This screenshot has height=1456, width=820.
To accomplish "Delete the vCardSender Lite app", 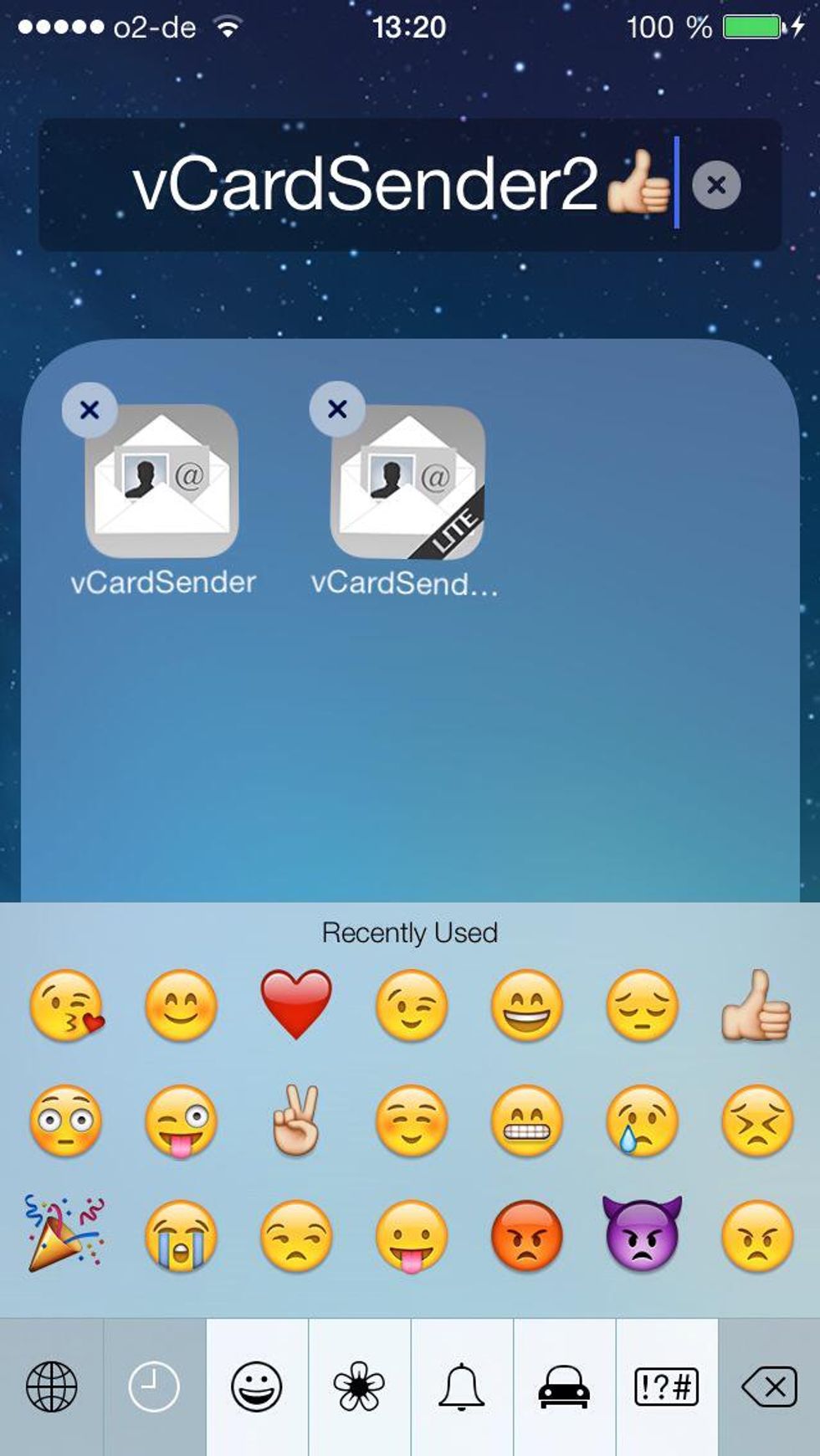I will pyautogui.click(x=337, y=409).
